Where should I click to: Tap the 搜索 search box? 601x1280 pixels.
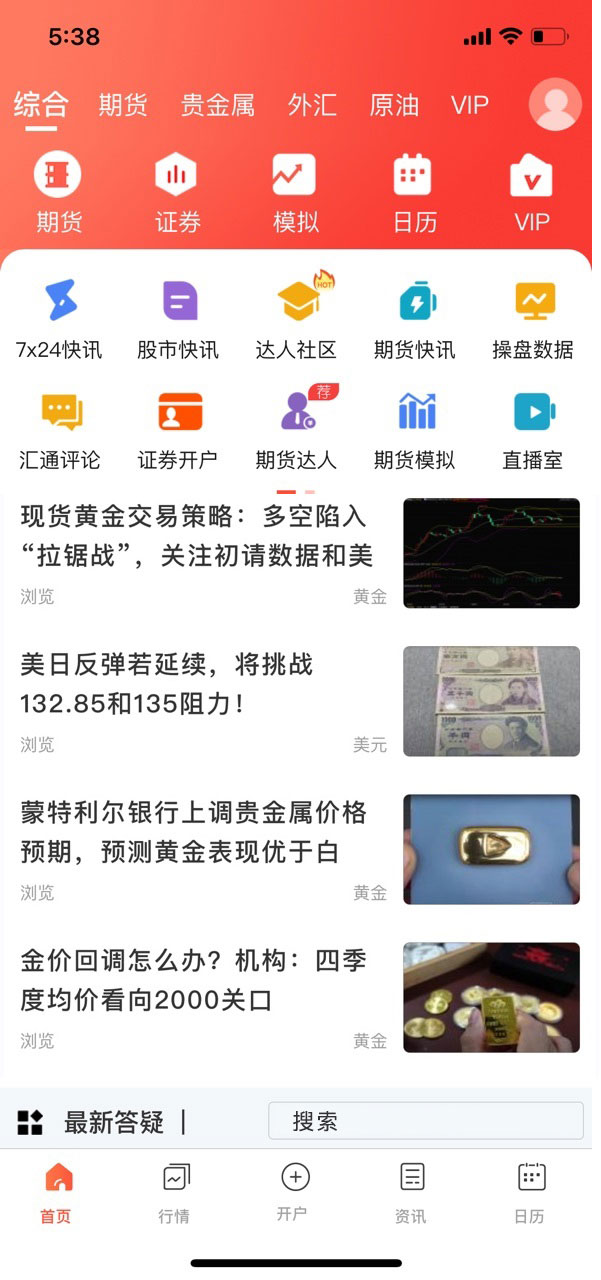click(x=425, y=1121)
